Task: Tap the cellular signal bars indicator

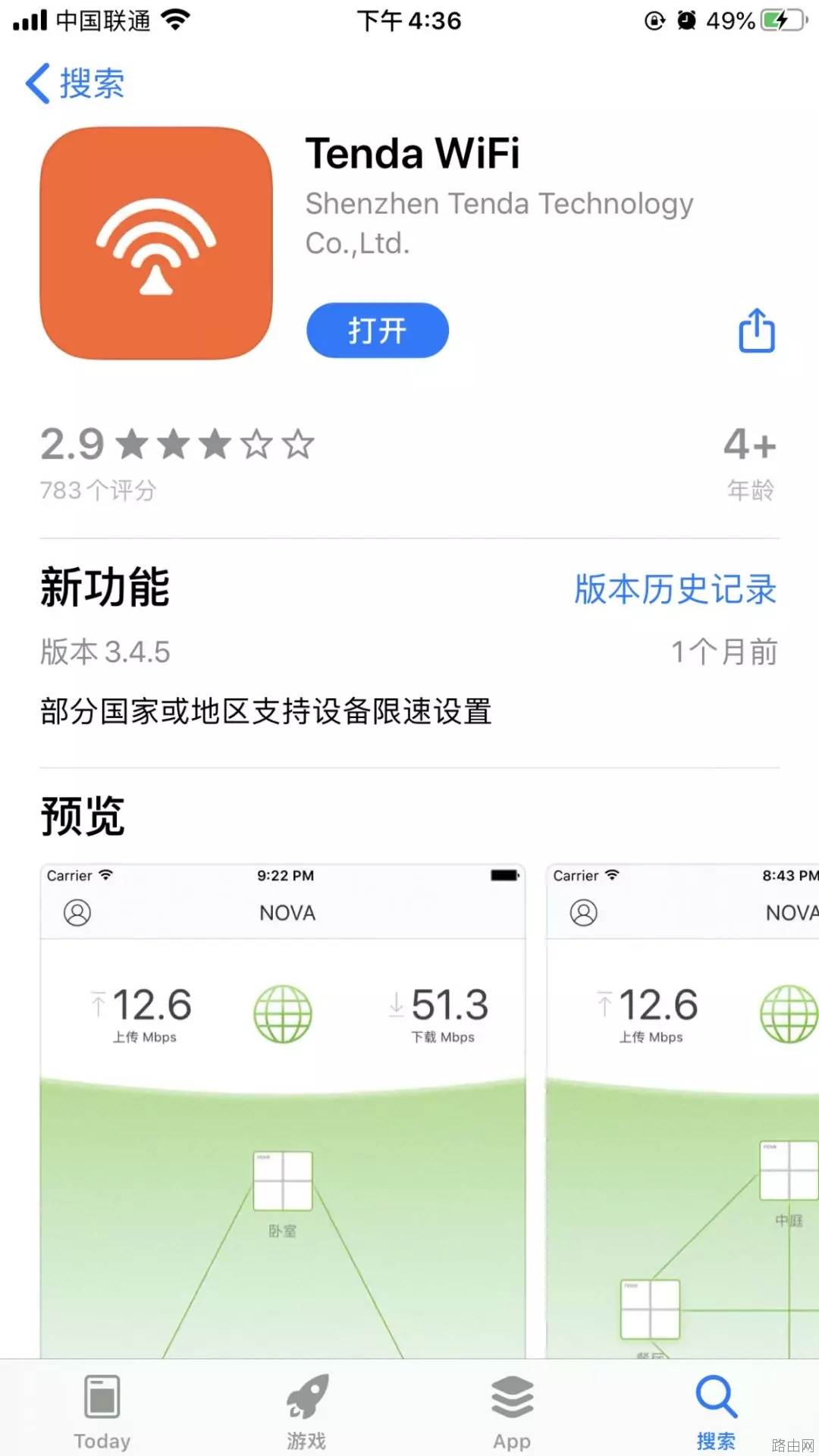Action: (x=31, y=20)
